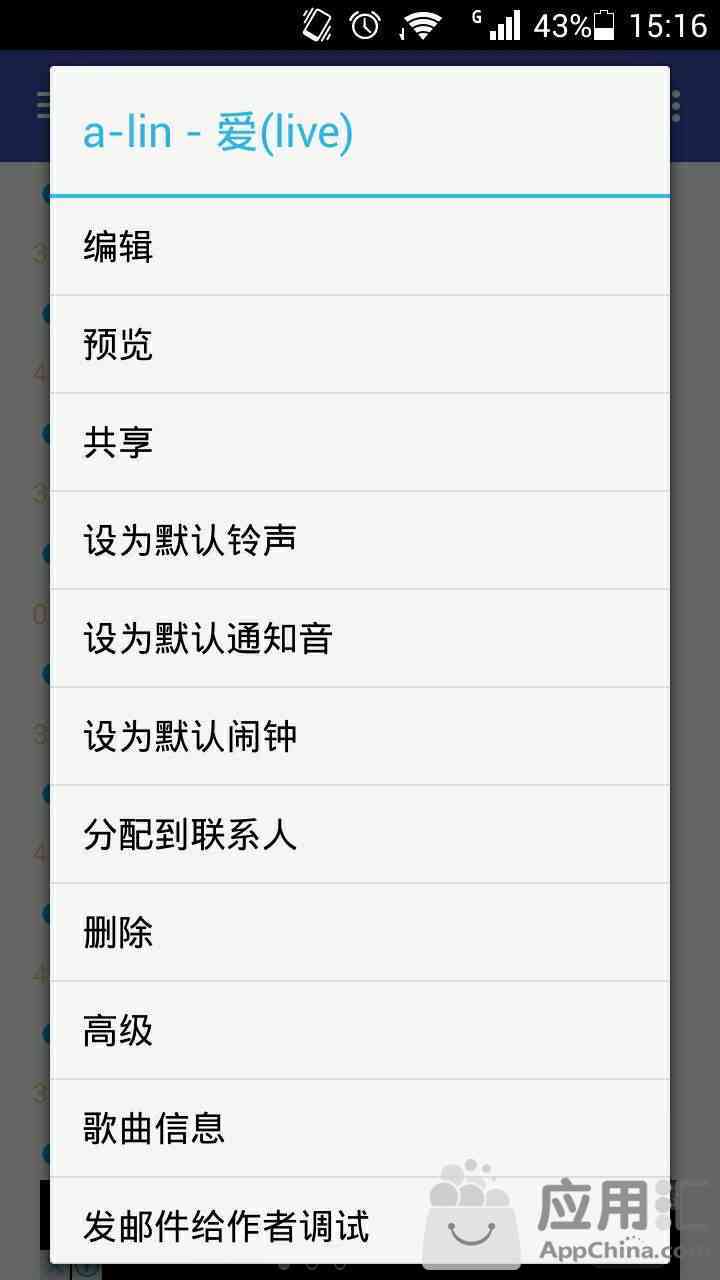Image resolution: width=720 pixels, height=1280 pixels.
Task: Open 高级 advanced options
Action: (360, 1030)
